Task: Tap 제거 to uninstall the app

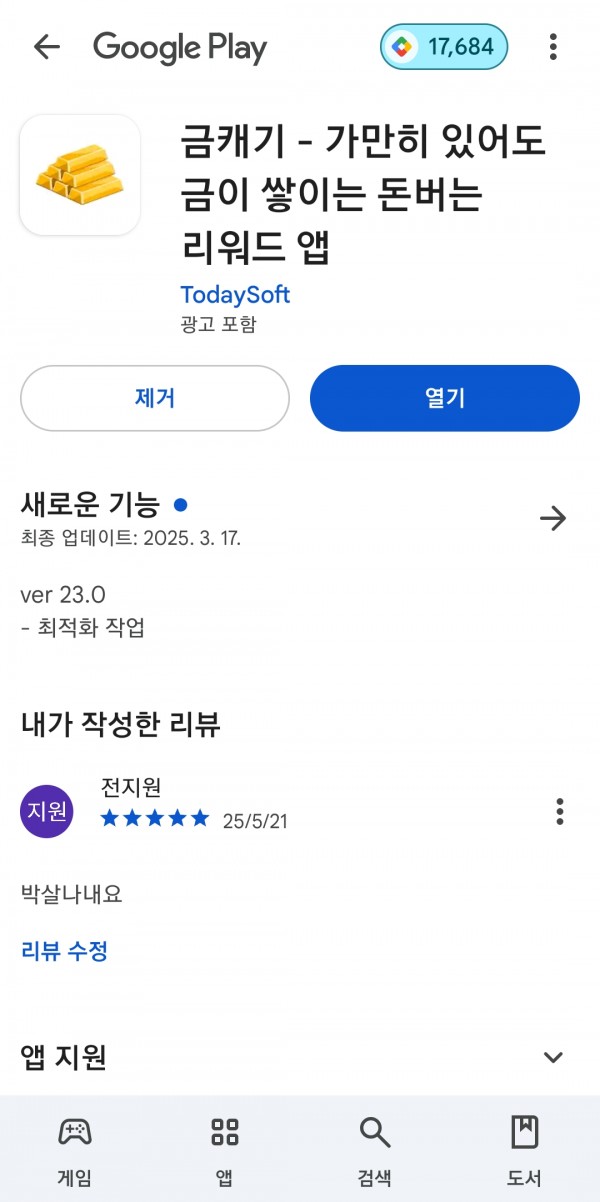Action: tap(155, 398)
